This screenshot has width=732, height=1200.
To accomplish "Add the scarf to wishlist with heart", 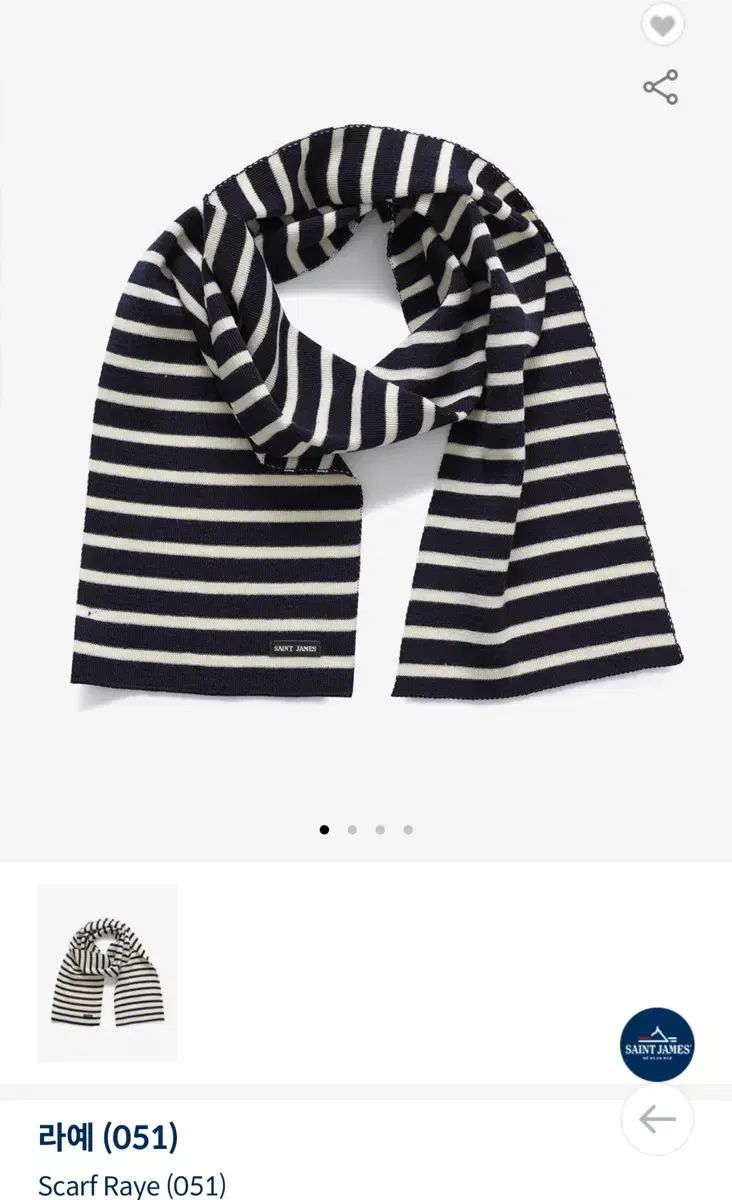I will click(662, 26).
